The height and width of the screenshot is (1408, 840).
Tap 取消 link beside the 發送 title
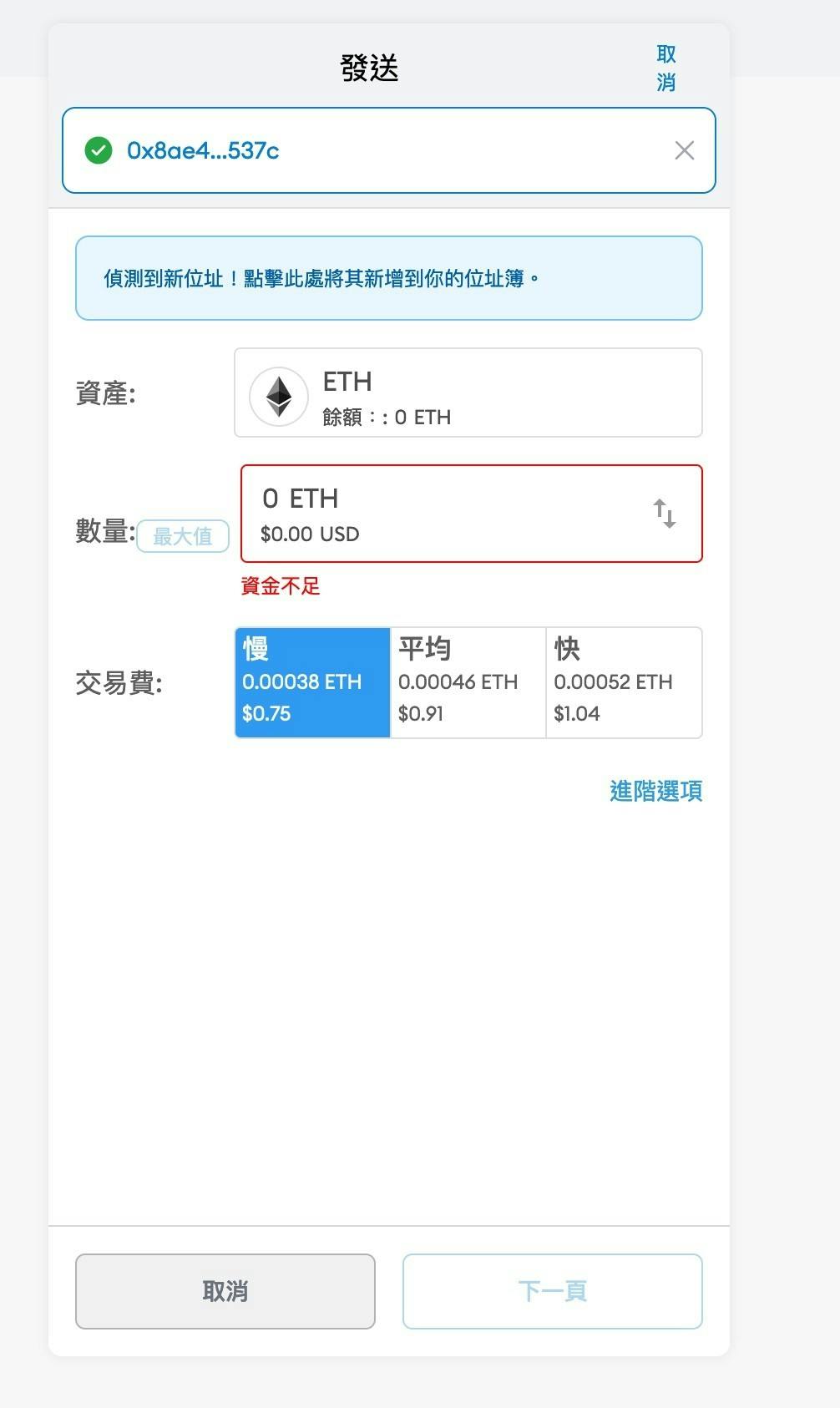(x=665, y=68)
